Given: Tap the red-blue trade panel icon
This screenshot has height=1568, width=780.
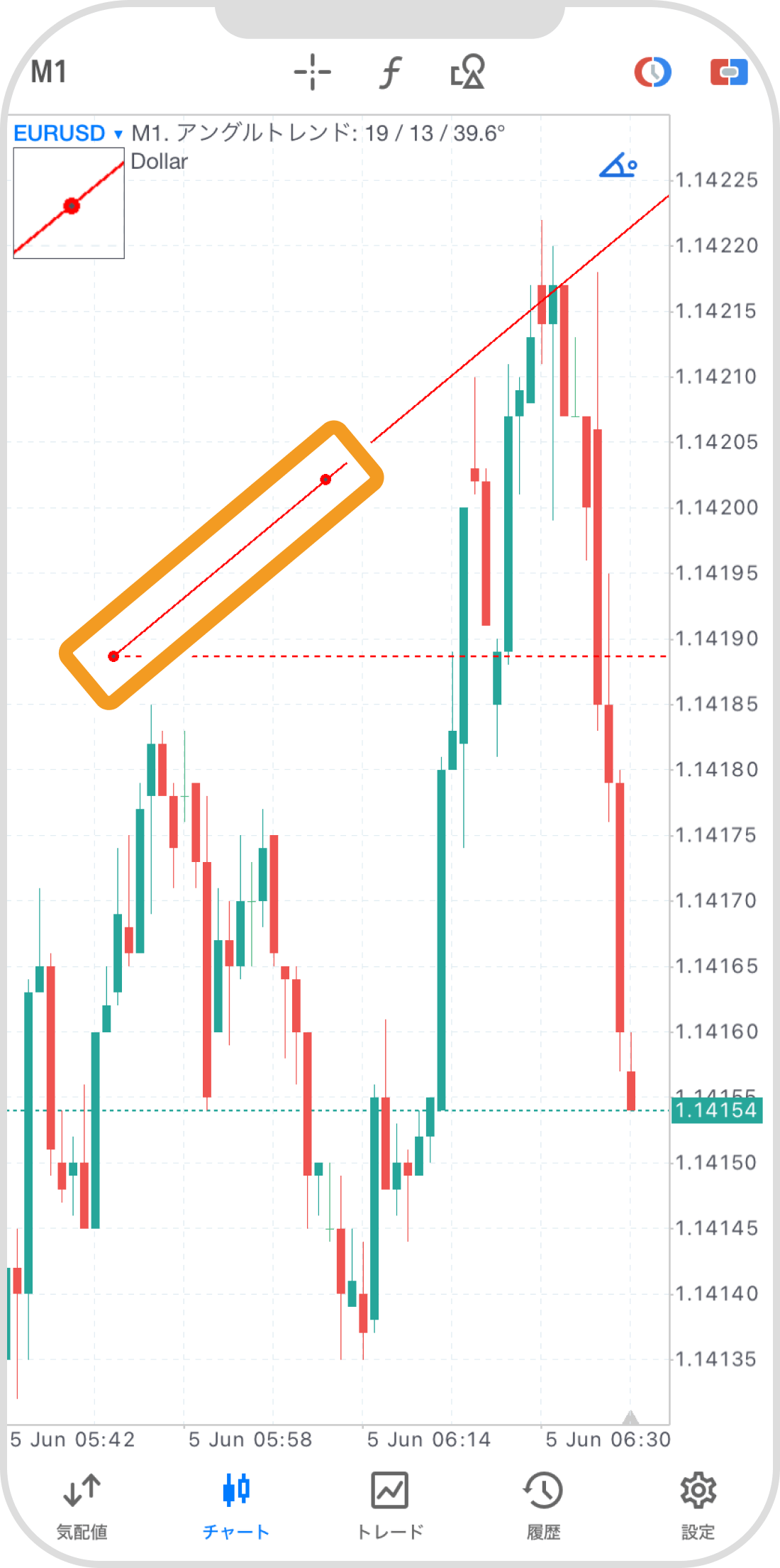Looking at the screenshot, I should [x=729, y=72].
